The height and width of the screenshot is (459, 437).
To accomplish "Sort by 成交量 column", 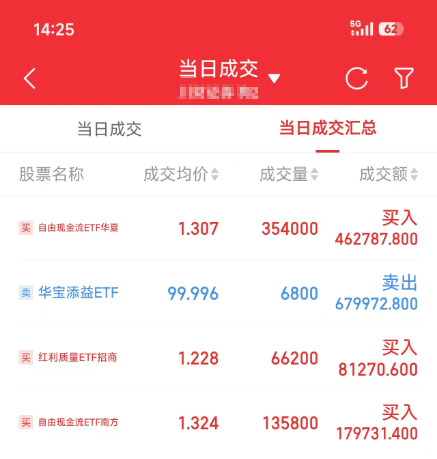I will coord(289,174).
